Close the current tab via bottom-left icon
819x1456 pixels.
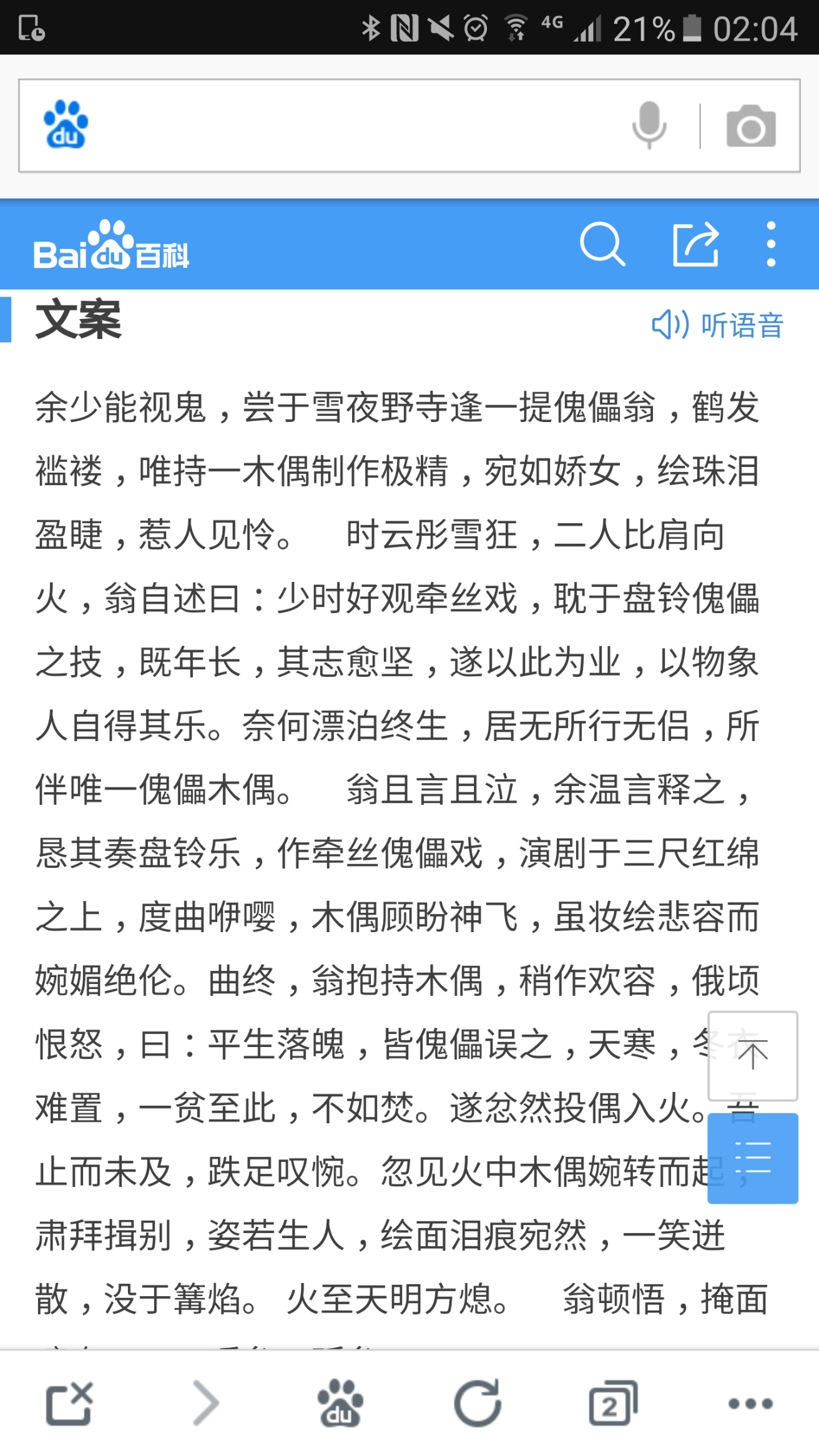point(69,1402)
